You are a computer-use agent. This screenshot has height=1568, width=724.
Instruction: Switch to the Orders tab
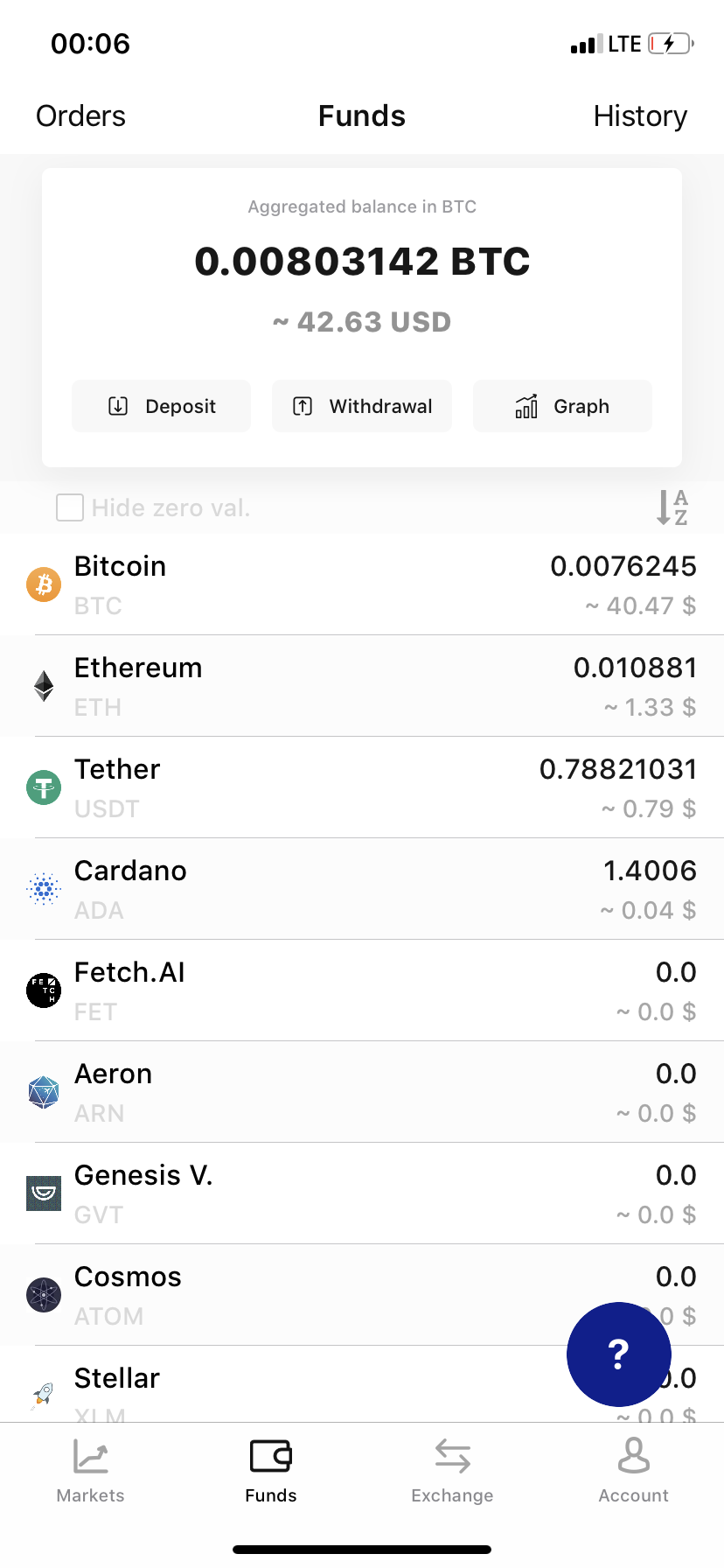(x=80, y=115)
